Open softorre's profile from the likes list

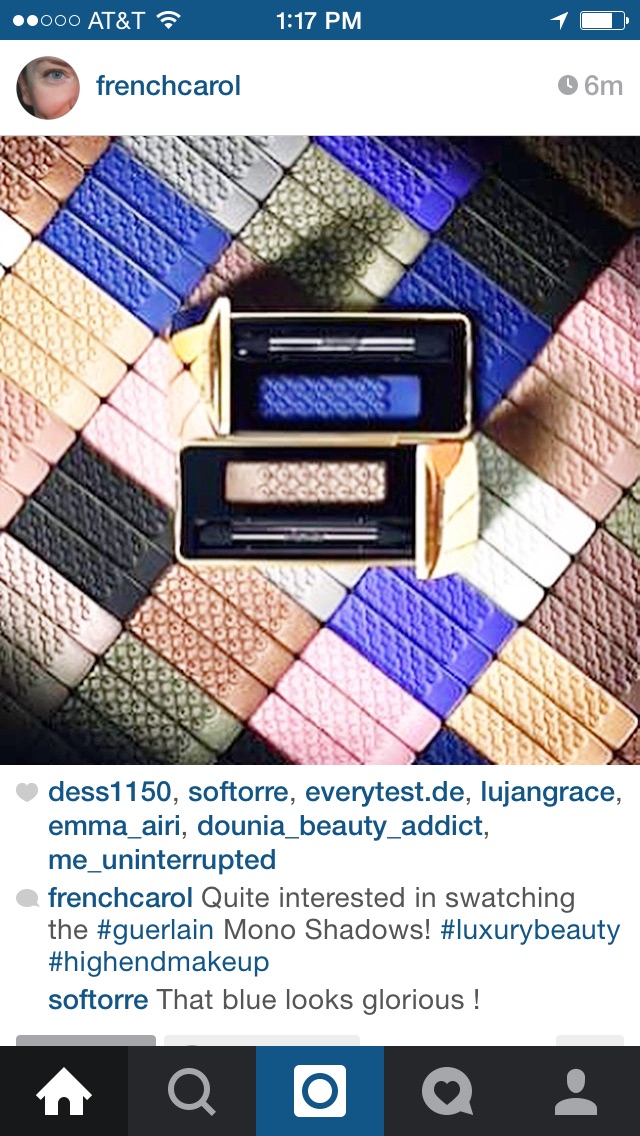pos(238,793)
